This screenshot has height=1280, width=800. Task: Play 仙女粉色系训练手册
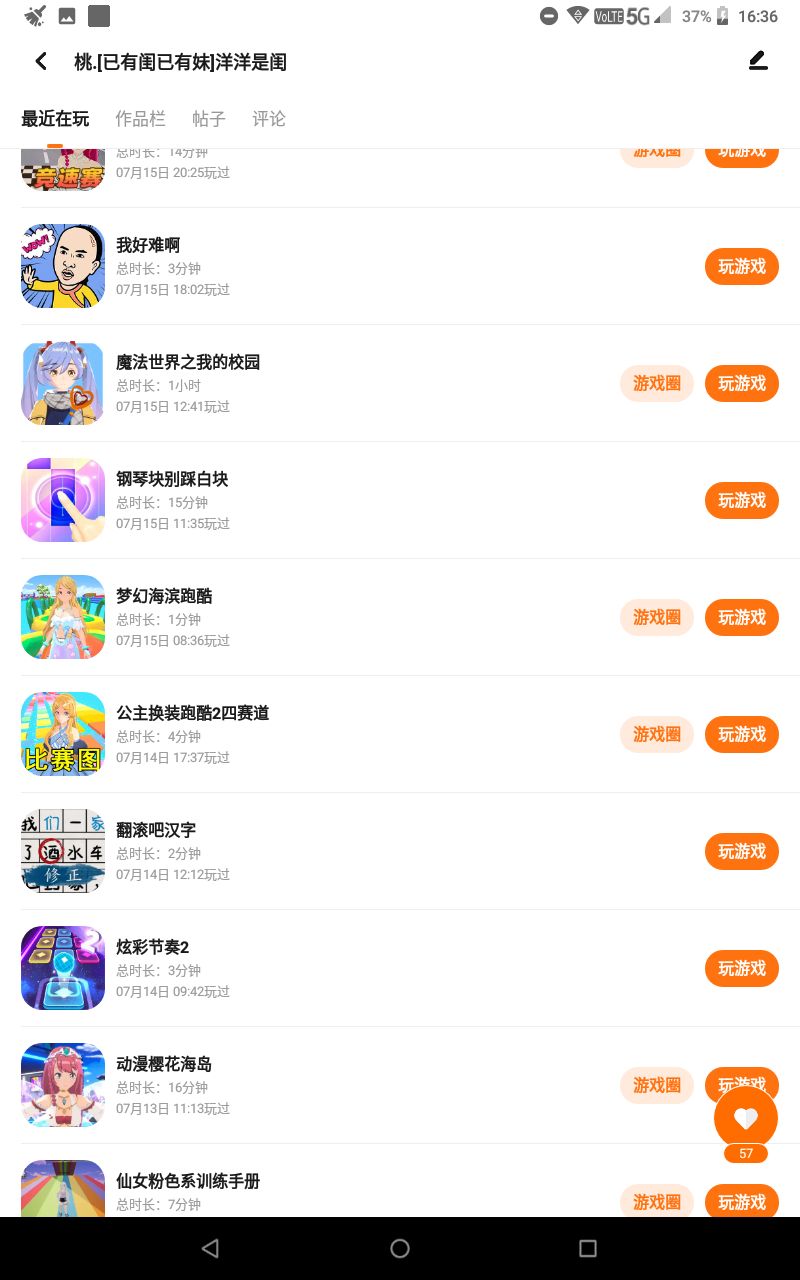coord(741,1201)
